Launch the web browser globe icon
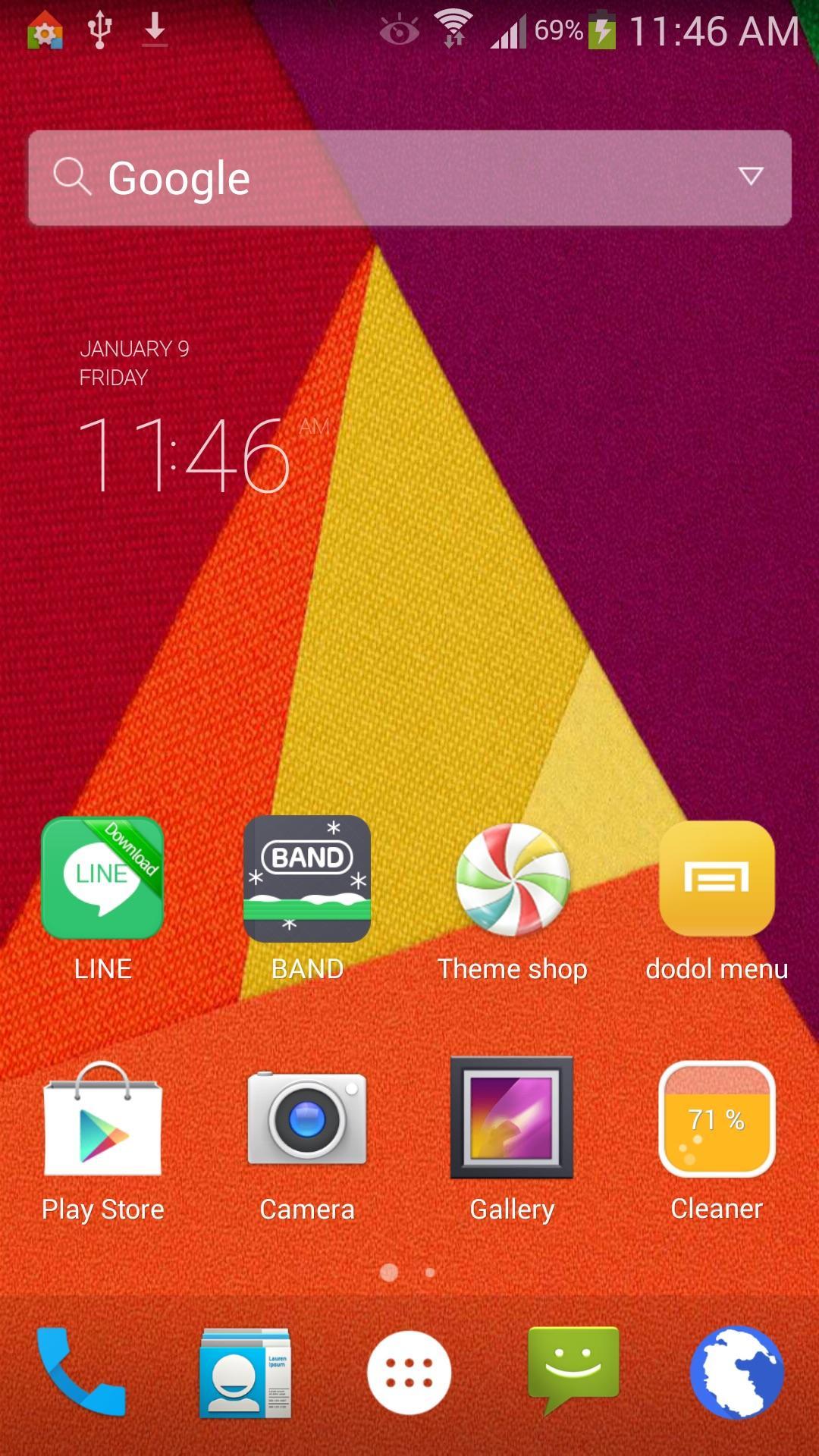This screenshot has width=819, height=1456. tap(736, 1373)
